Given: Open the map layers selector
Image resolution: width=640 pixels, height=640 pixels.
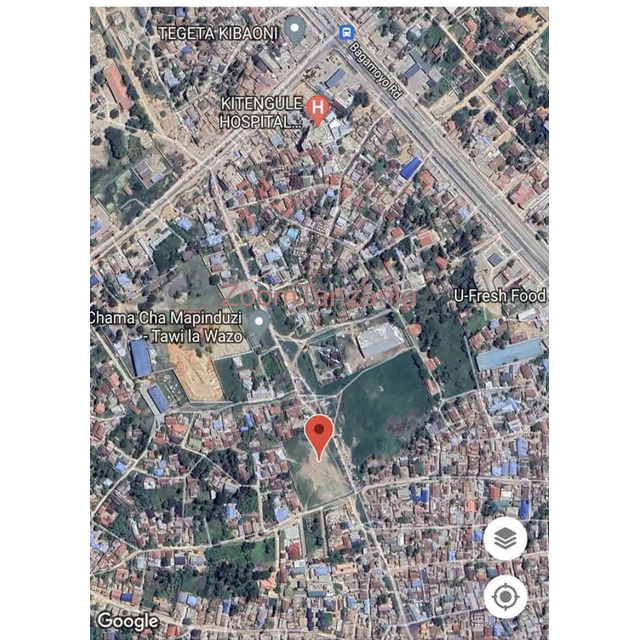Looking at the screenshot, I should click(x=505, y=539).
